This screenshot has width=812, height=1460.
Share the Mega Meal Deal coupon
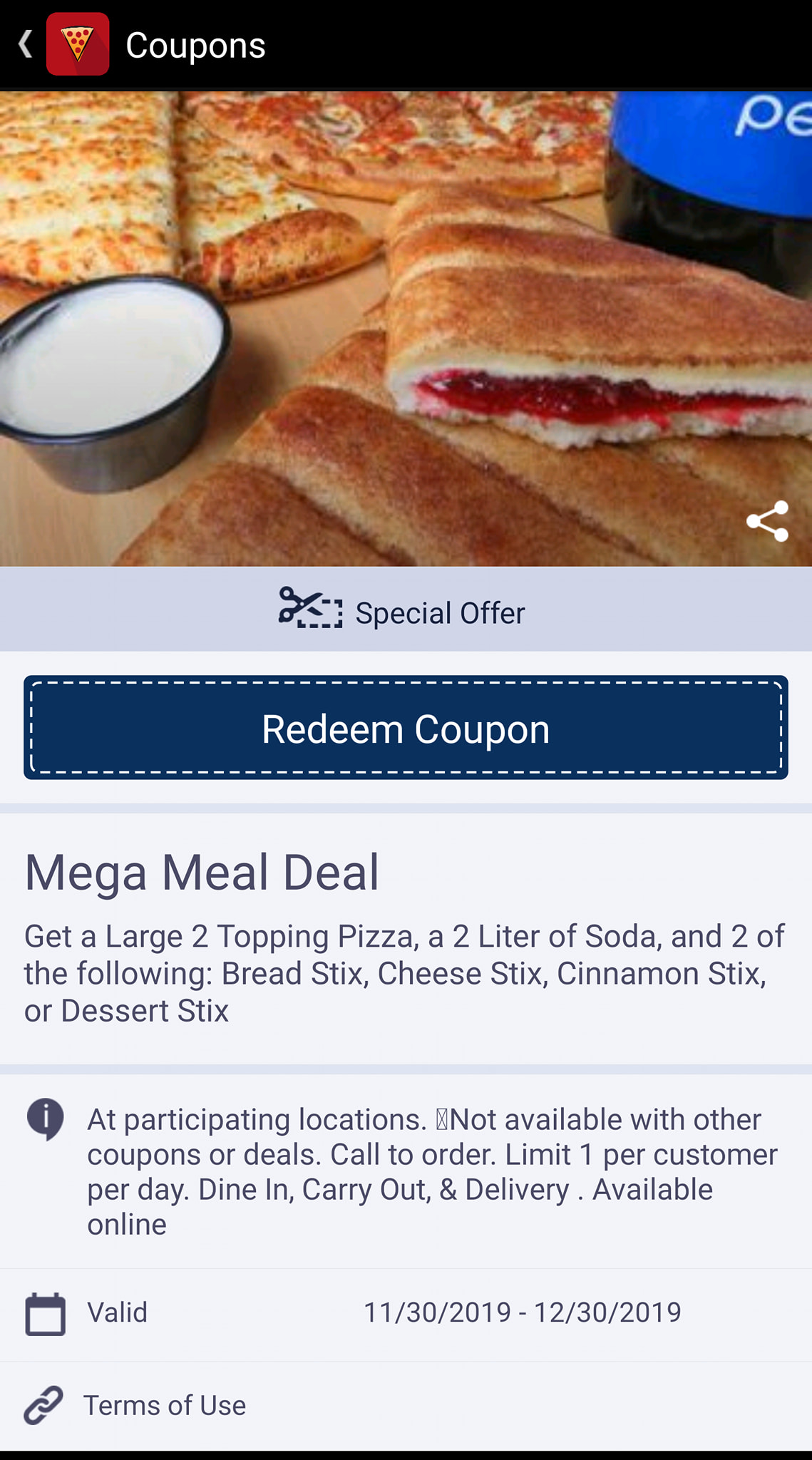click(x=767, y=521)
